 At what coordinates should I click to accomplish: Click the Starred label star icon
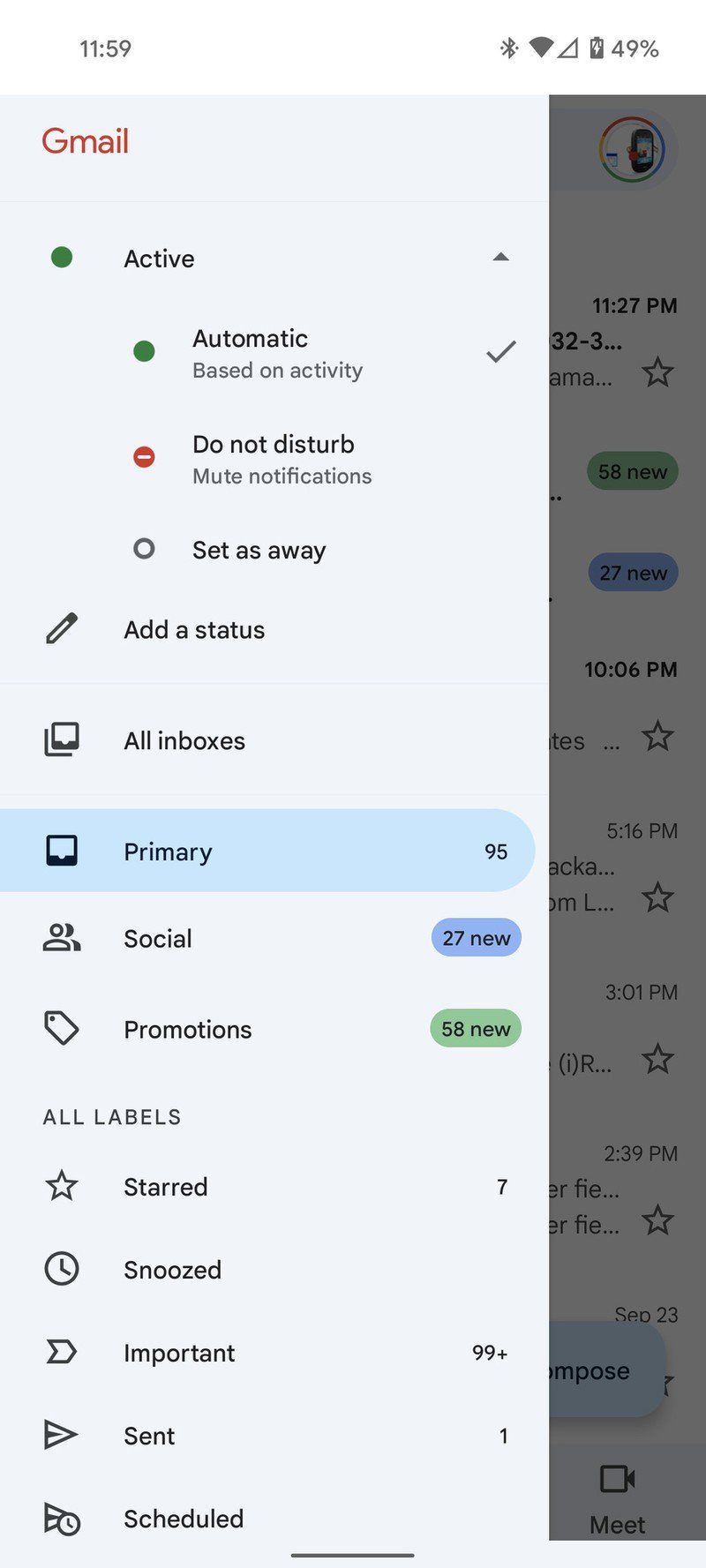pyautogui.click(x=61, y=1186)
